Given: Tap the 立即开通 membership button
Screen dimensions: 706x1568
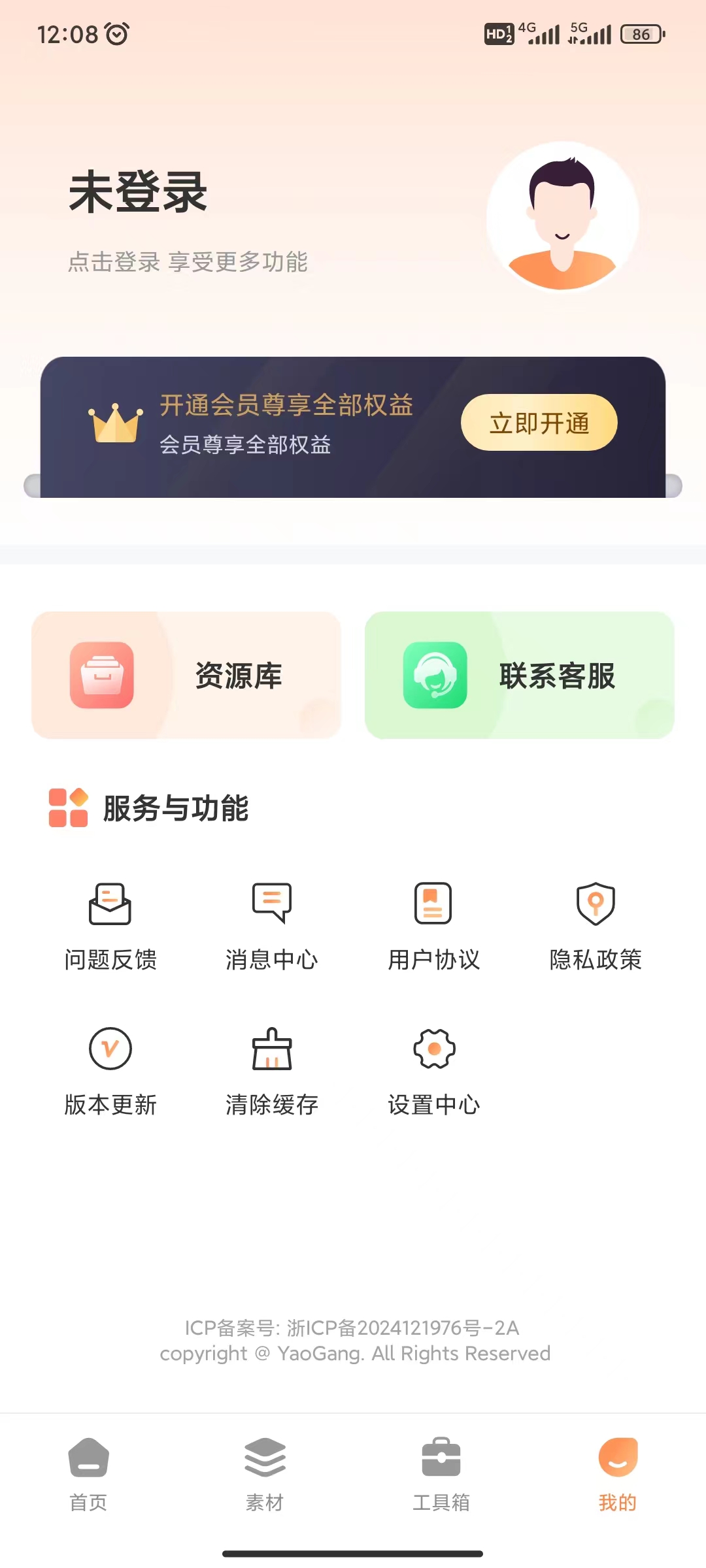Looking at the screenshot, I should pos(539,423).
